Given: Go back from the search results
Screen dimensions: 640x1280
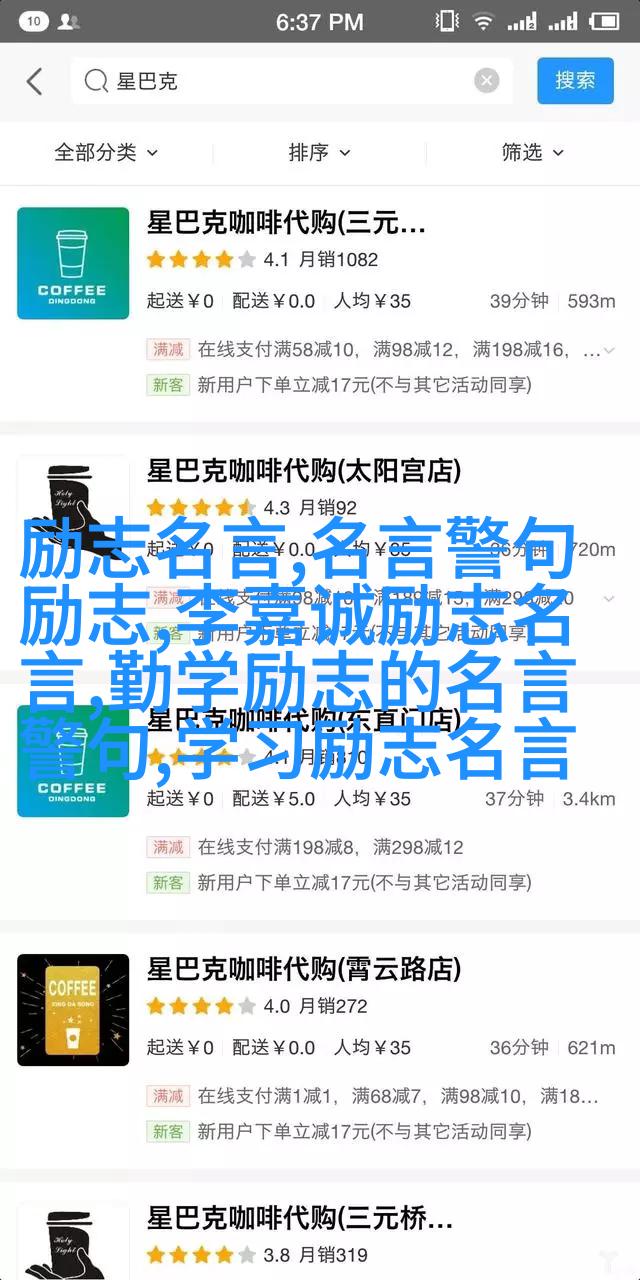Looking at the screenshot, I should tap(35, 81).
